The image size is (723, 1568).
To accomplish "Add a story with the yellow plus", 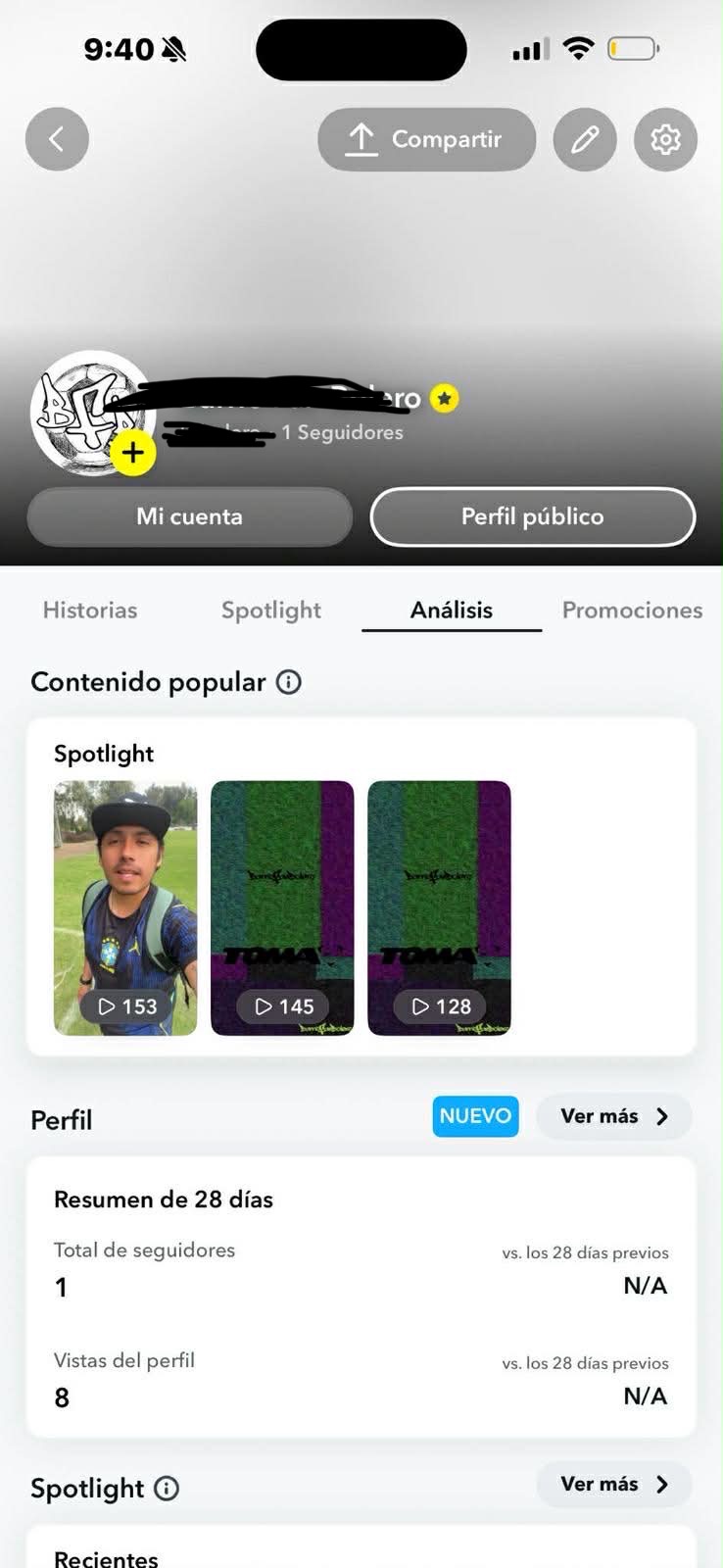I will [133, 453].
